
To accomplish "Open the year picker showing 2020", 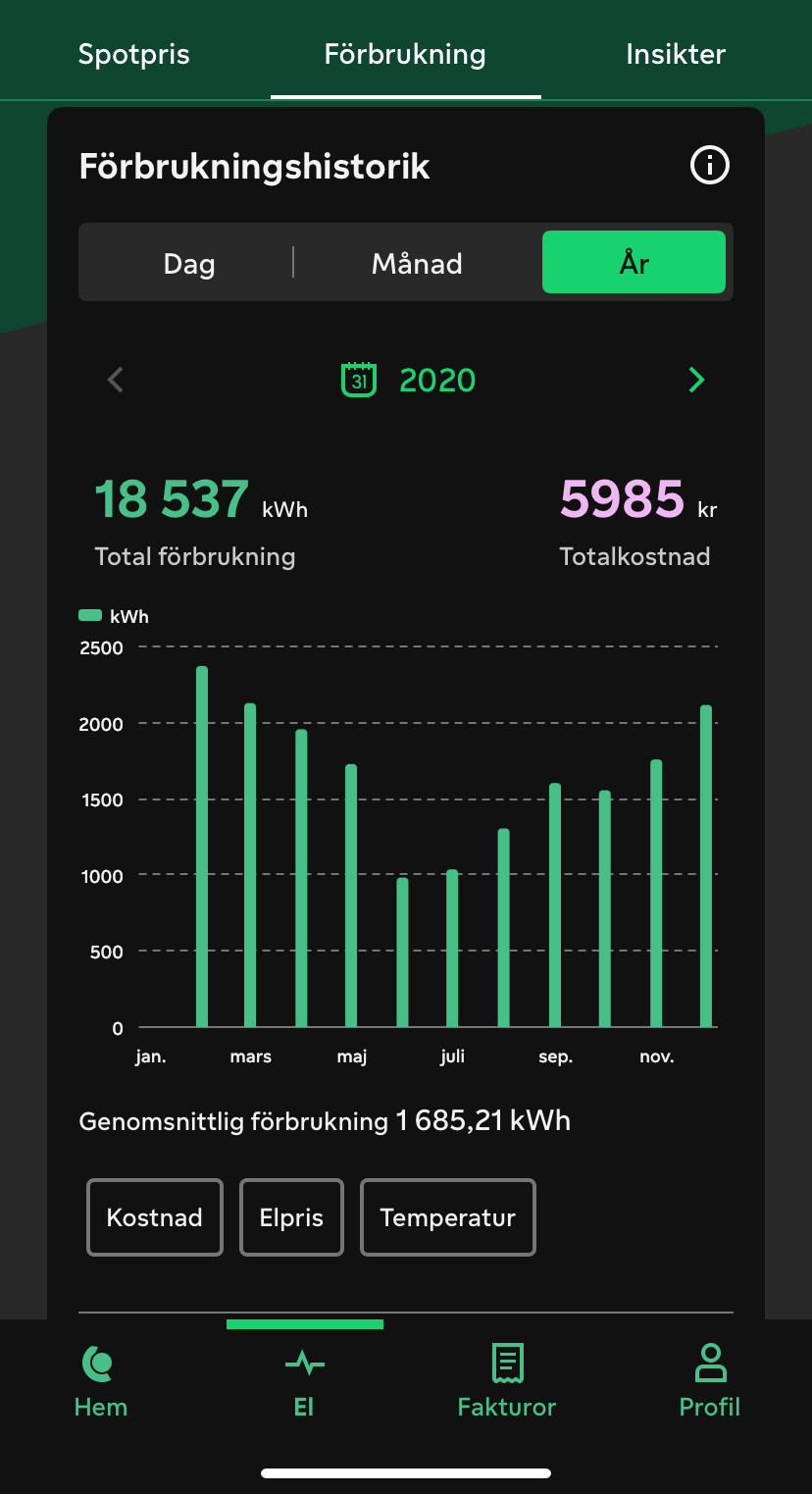I will point(410,380).
